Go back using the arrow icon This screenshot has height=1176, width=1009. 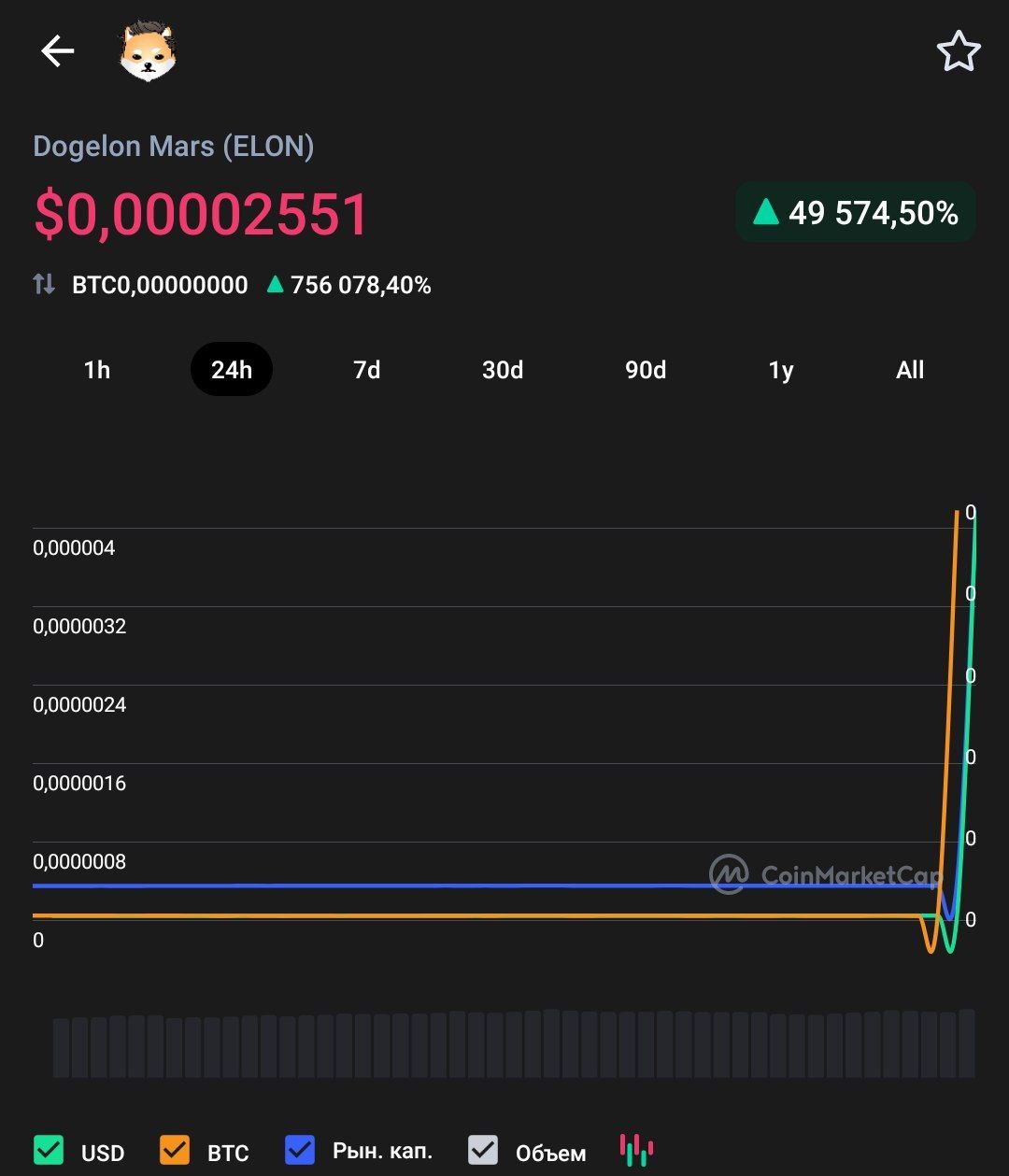(57, 51)
